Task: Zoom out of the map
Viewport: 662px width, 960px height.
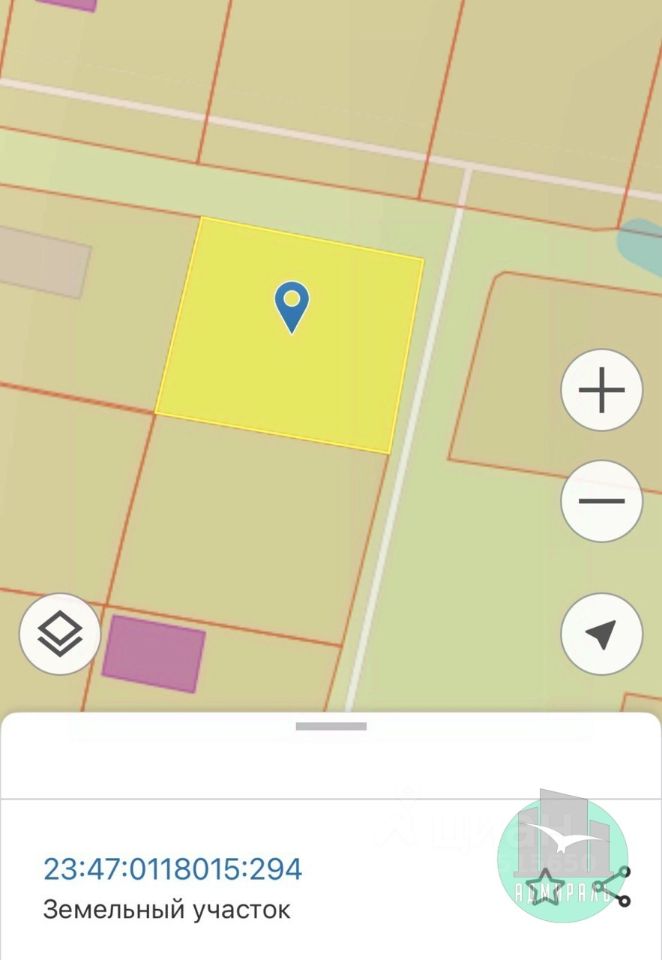Action: tap(601, 501)
